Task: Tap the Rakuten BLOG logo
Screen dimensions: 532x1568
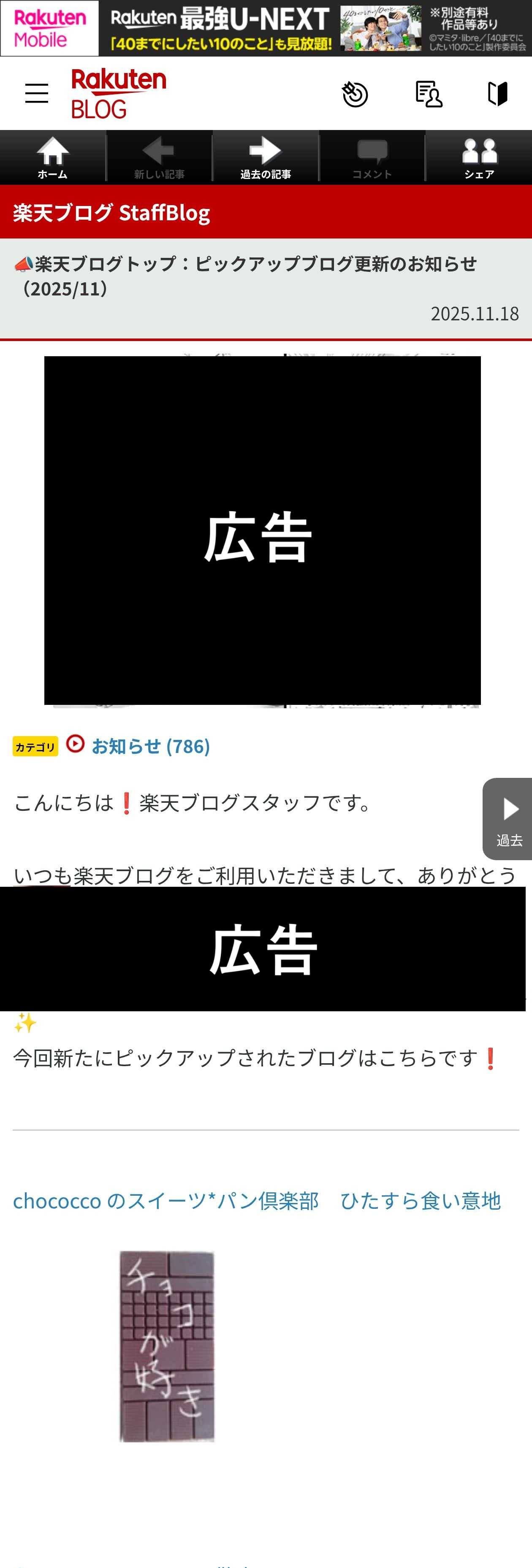Action: point(118,94)
